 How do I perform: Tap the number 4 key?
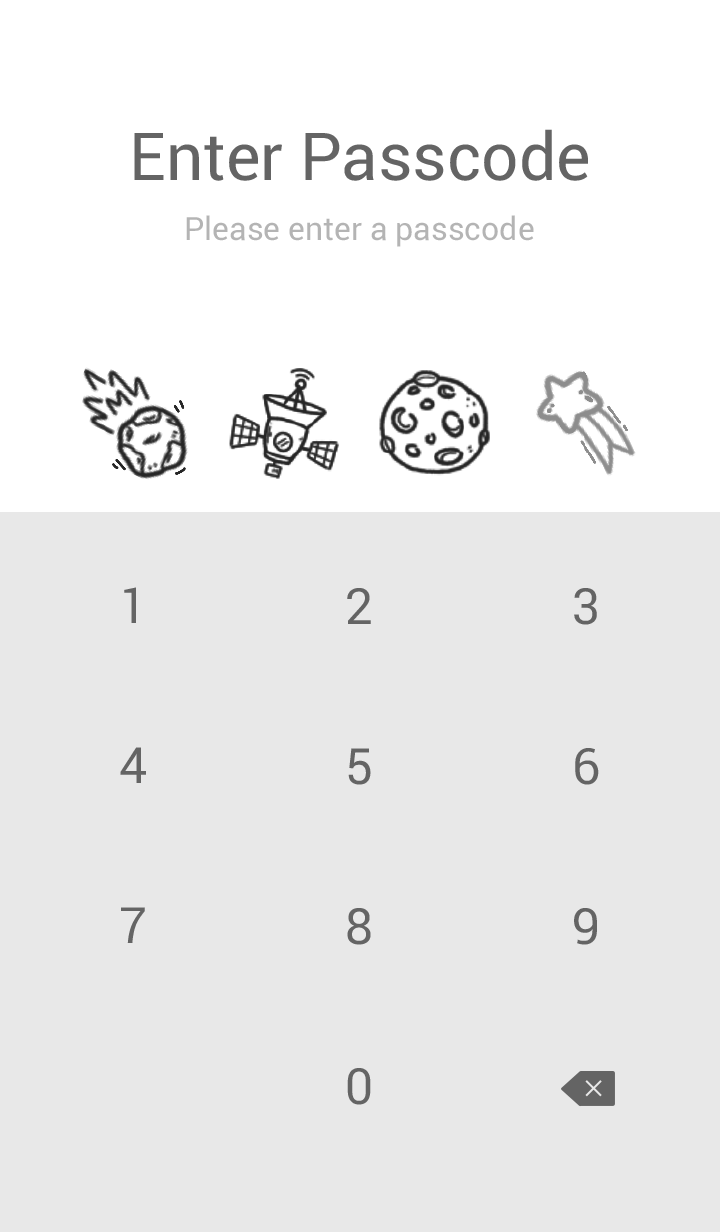pyautogui.click(x=132, y=767)
